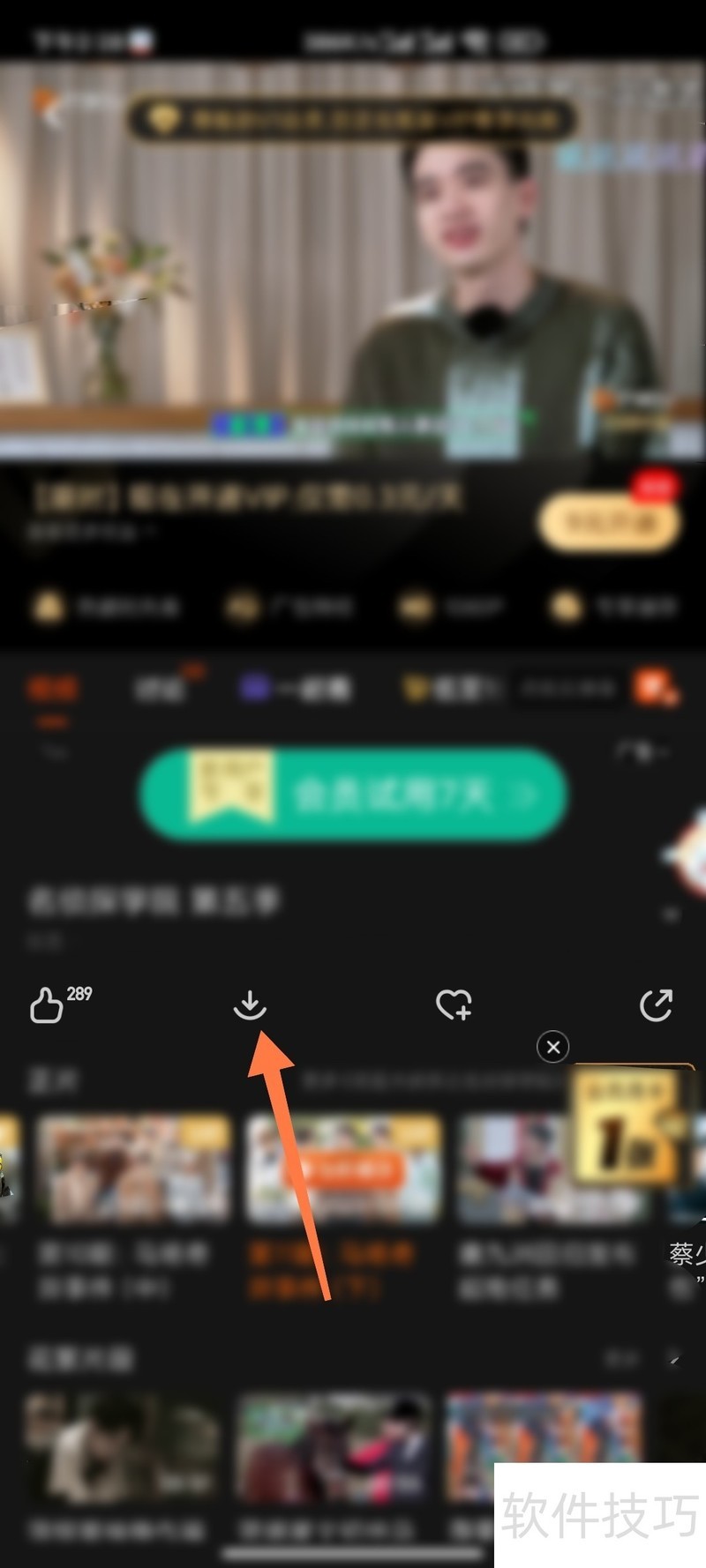Share this video using the share arrow
706x1568 pixels.
[656, 1004]
